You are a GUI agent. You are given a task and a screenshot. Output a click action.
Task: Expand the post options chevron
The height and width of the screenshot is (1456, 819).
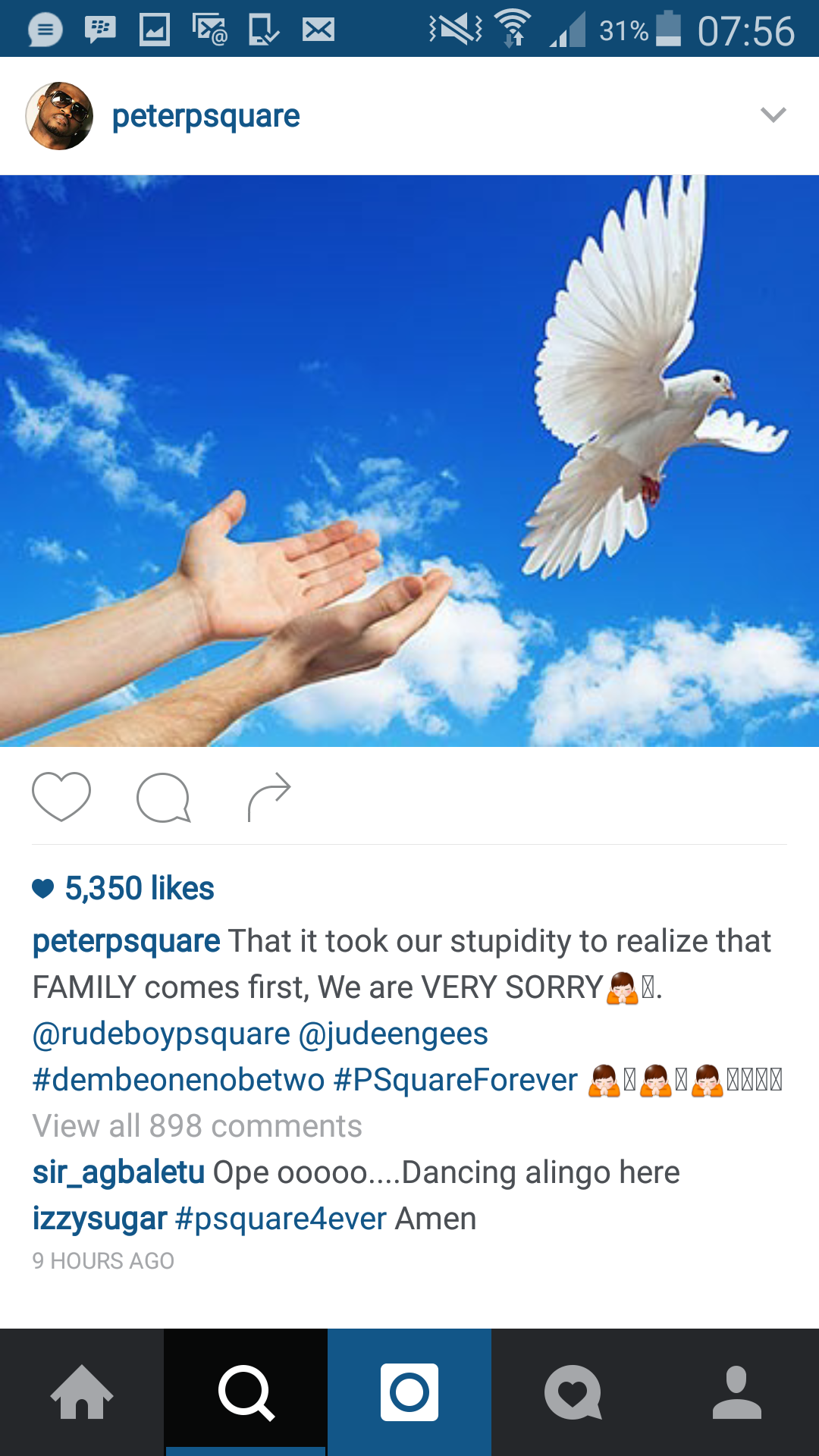coord(773,115)
